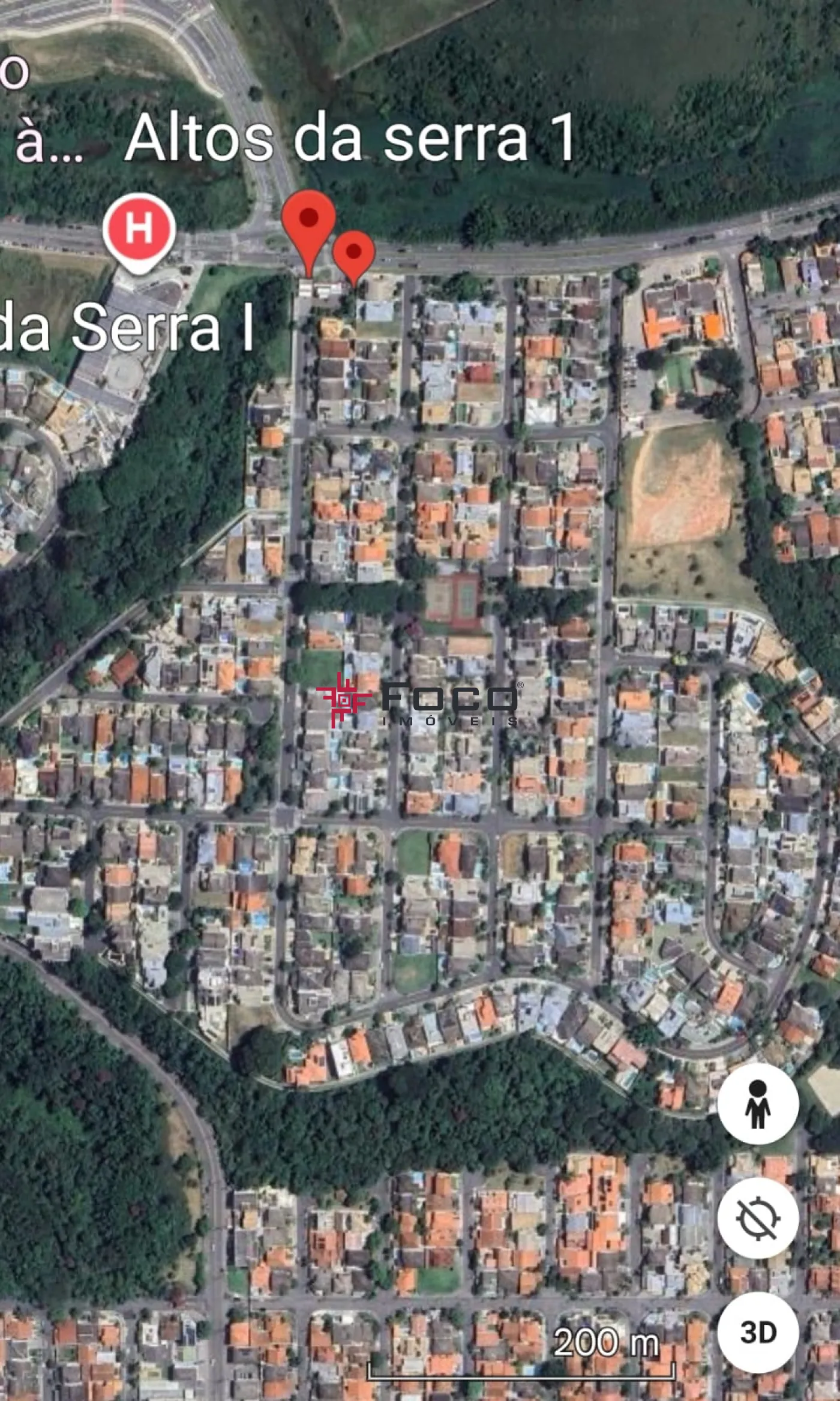Screen dimensions: 840x1401
Task: Tap the location compass button
Action: pyautogui.click(x=758, y=1217)
